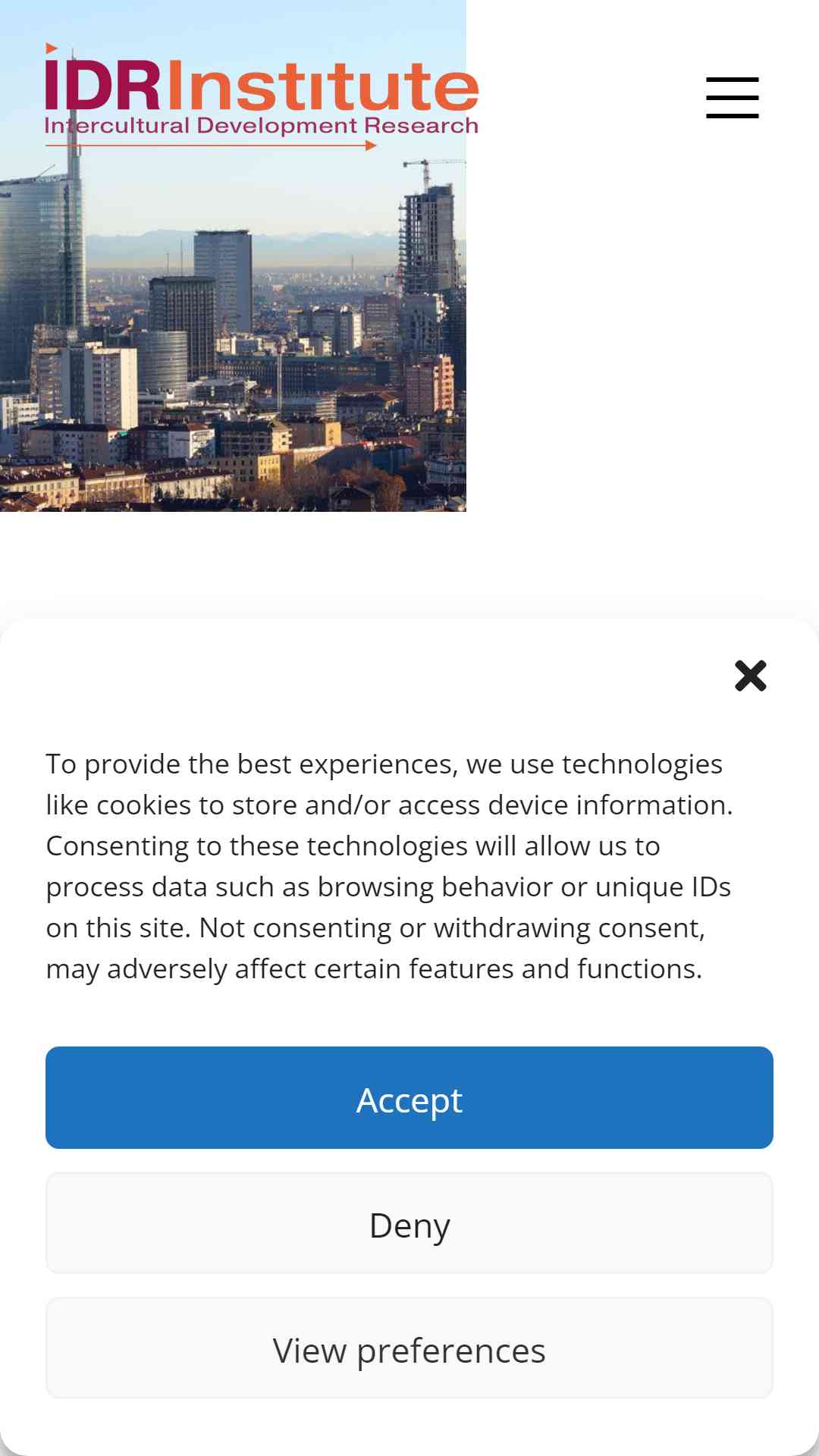819x1456 pixels.
Task: Deny cookie consent
Action: tap(409, 1223)
